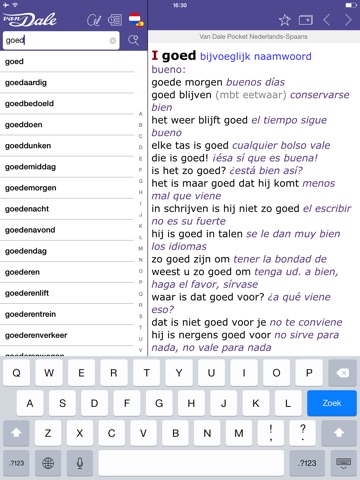Image resolution: width=360 pixels, height=480 pixels.
Task: Focus the search input containing 'goed'
Action: (x=61, y=40)
